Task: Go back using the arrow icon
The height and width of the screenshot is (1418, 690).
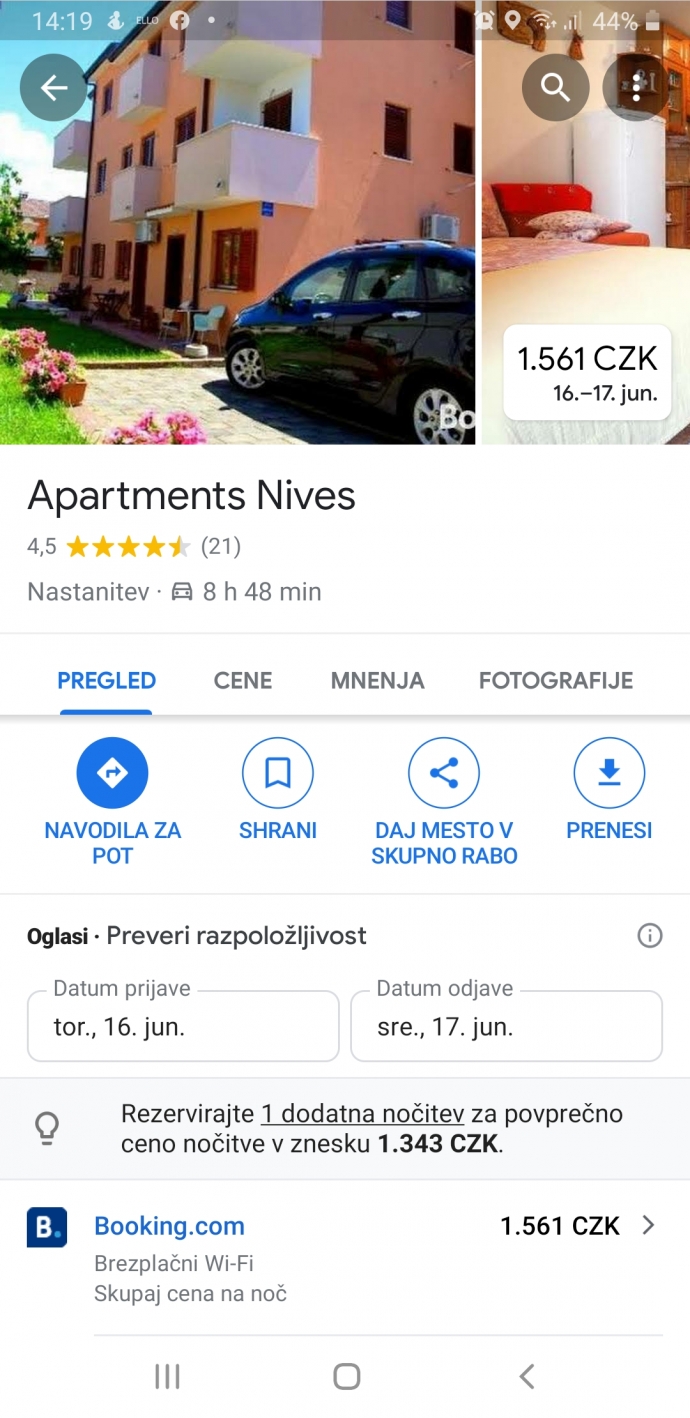Action: pyautogui.click(x=53, y=88)
